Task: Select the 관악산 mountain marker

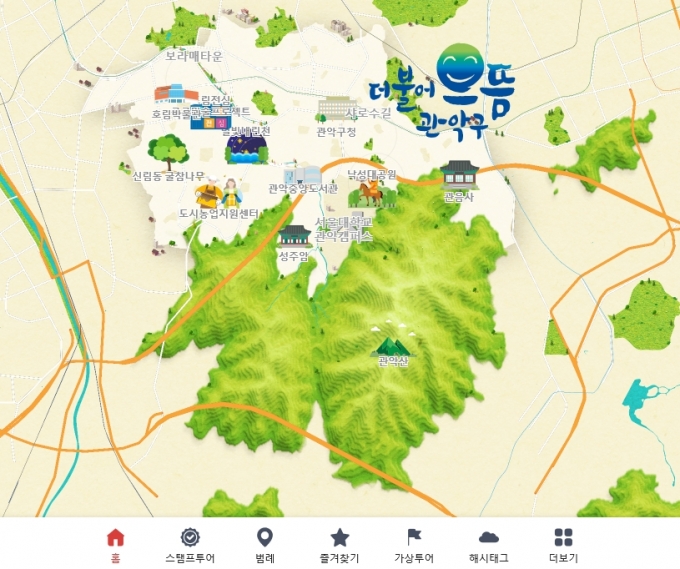Action: point(392,345)
